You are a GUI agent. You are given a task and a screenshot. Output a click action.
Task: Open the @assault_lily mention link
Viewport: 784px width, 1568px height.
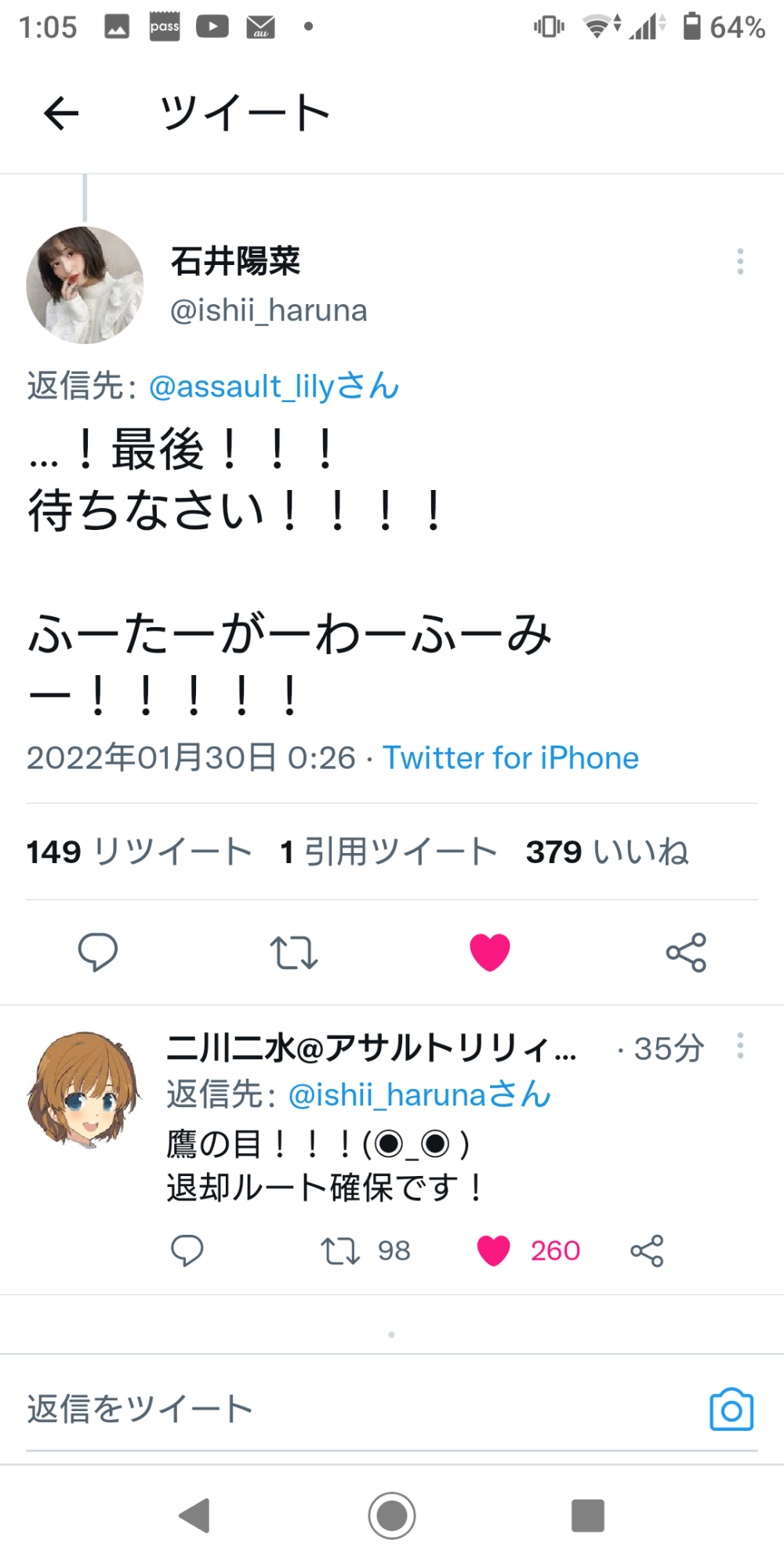[274, 387]
